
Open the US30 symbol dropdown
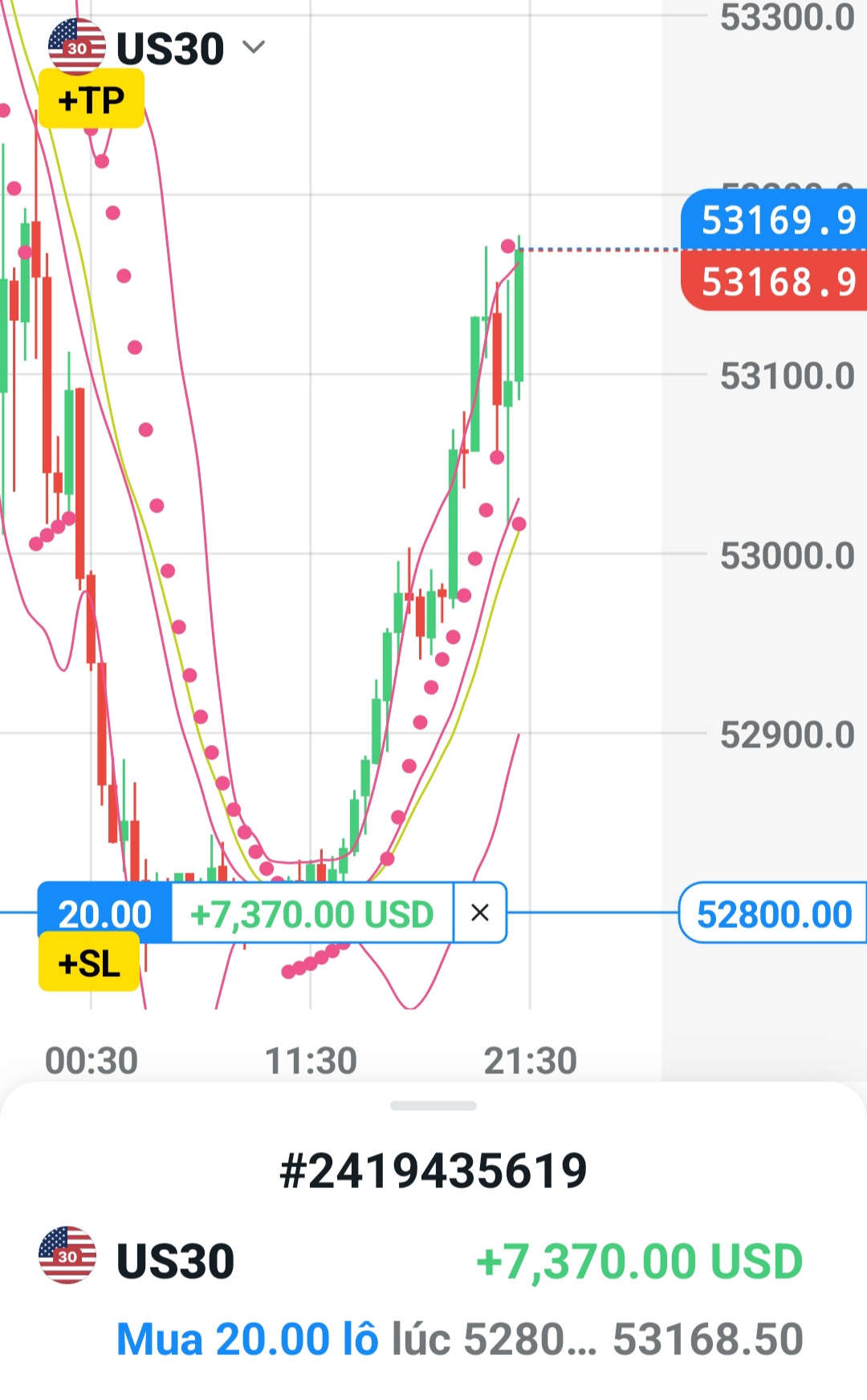click(x=157, y=47)
